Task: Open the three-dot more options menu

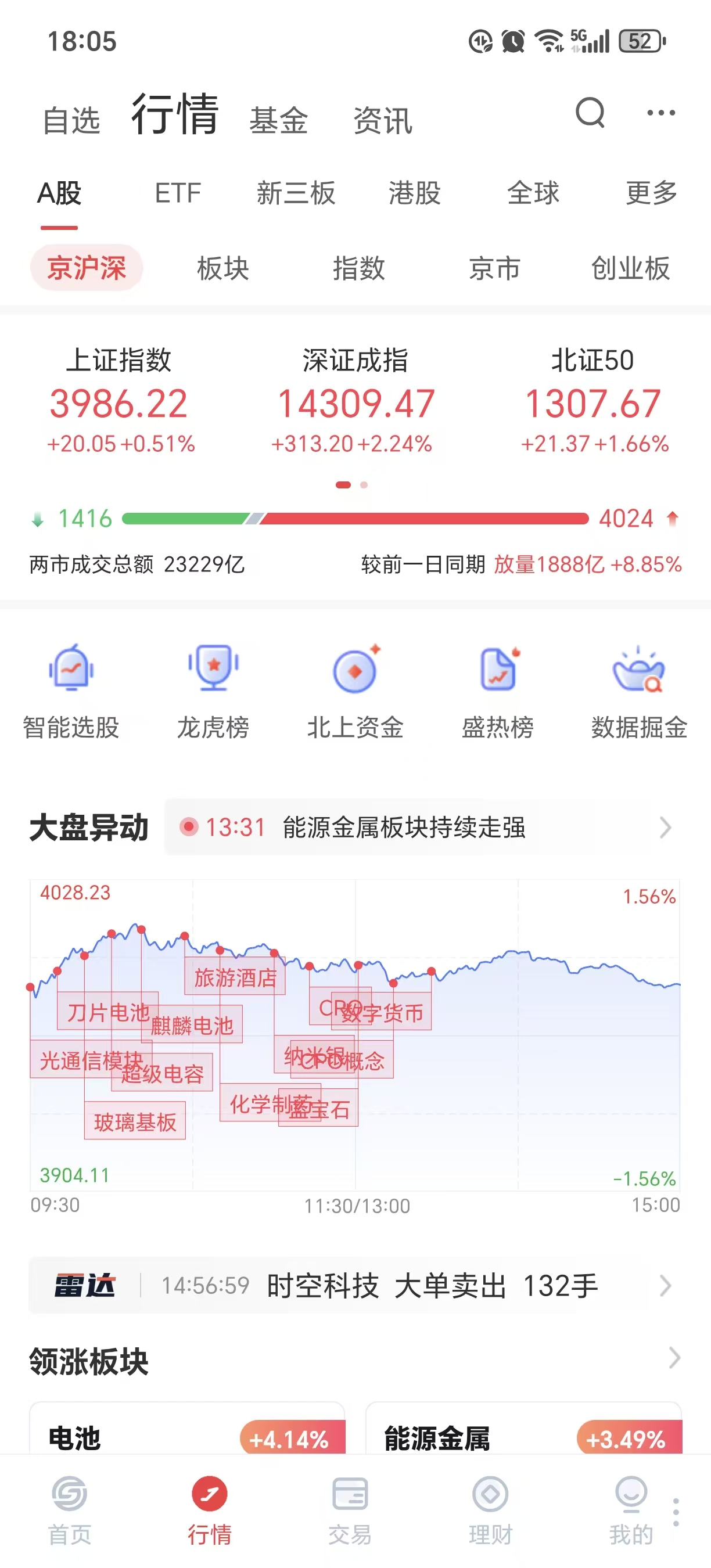Action: [x=660, y=113]
